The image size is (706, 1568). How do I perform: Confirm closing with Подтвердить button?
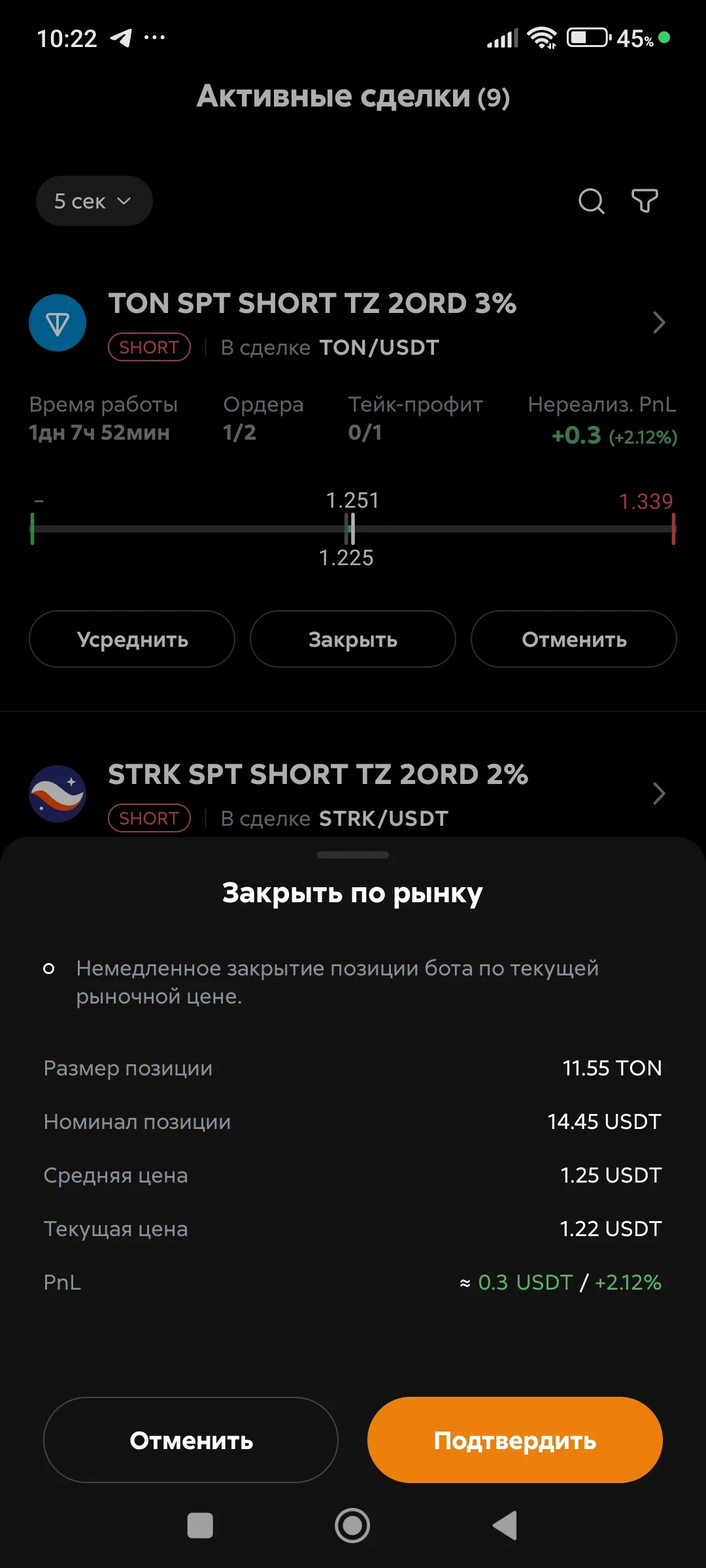[x=515, y=1440]
